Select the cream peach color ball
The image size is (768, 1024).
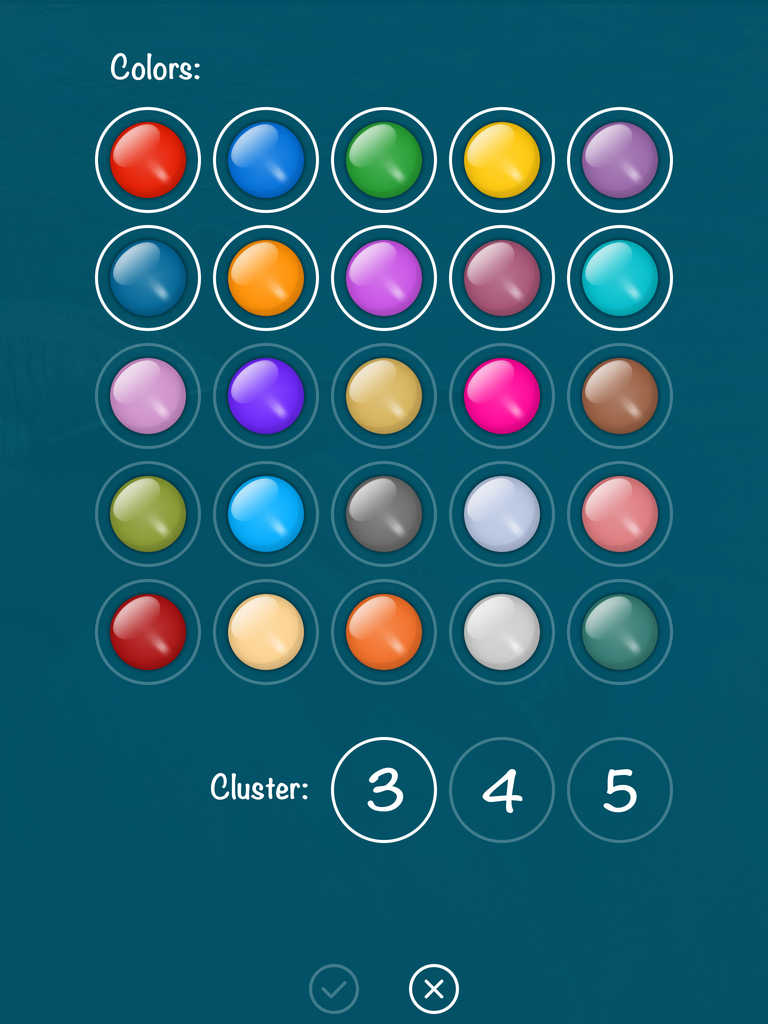coord(266,632)
